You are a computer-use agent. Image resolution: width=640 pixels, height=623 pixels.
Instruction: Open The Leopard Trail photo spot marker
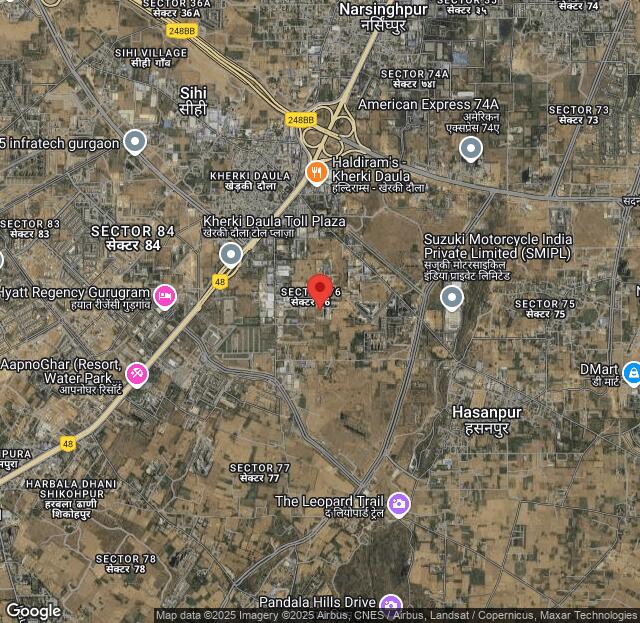399,504
